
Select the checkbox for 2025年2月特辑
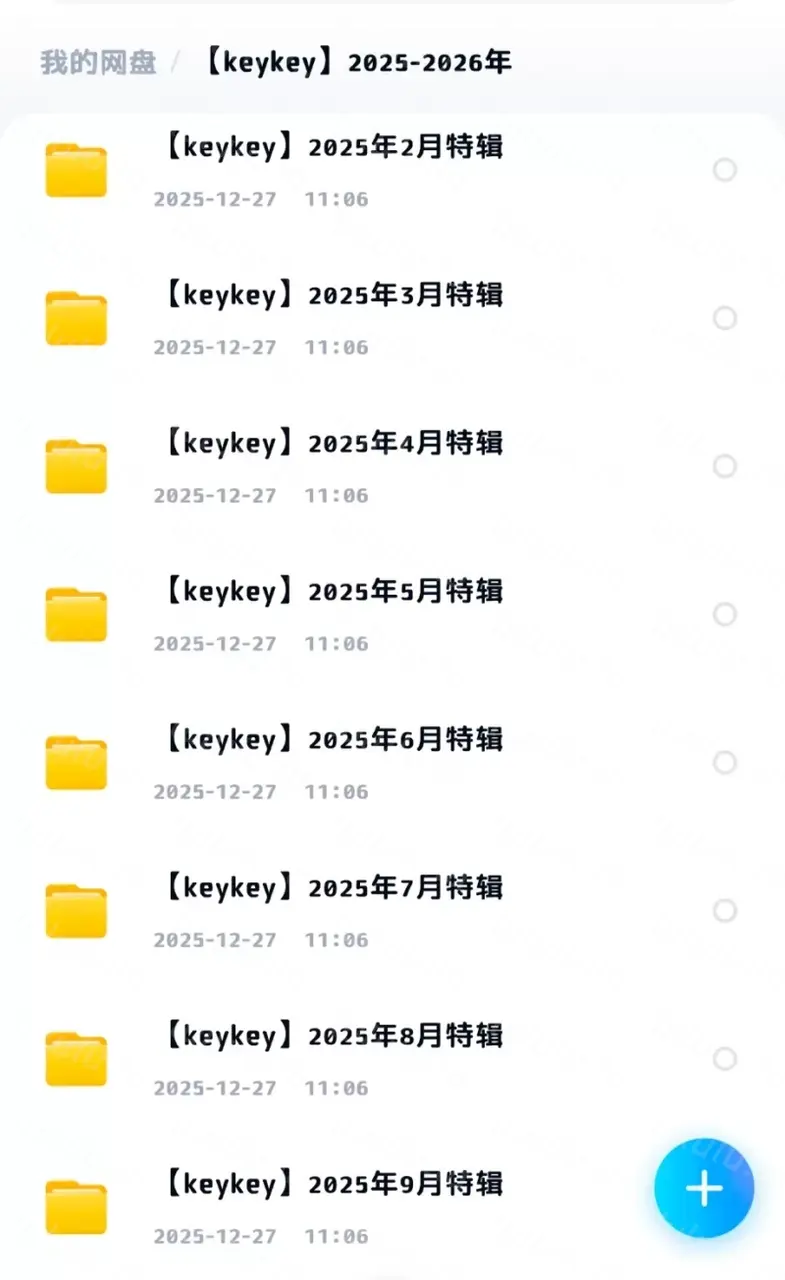point(724,170)
